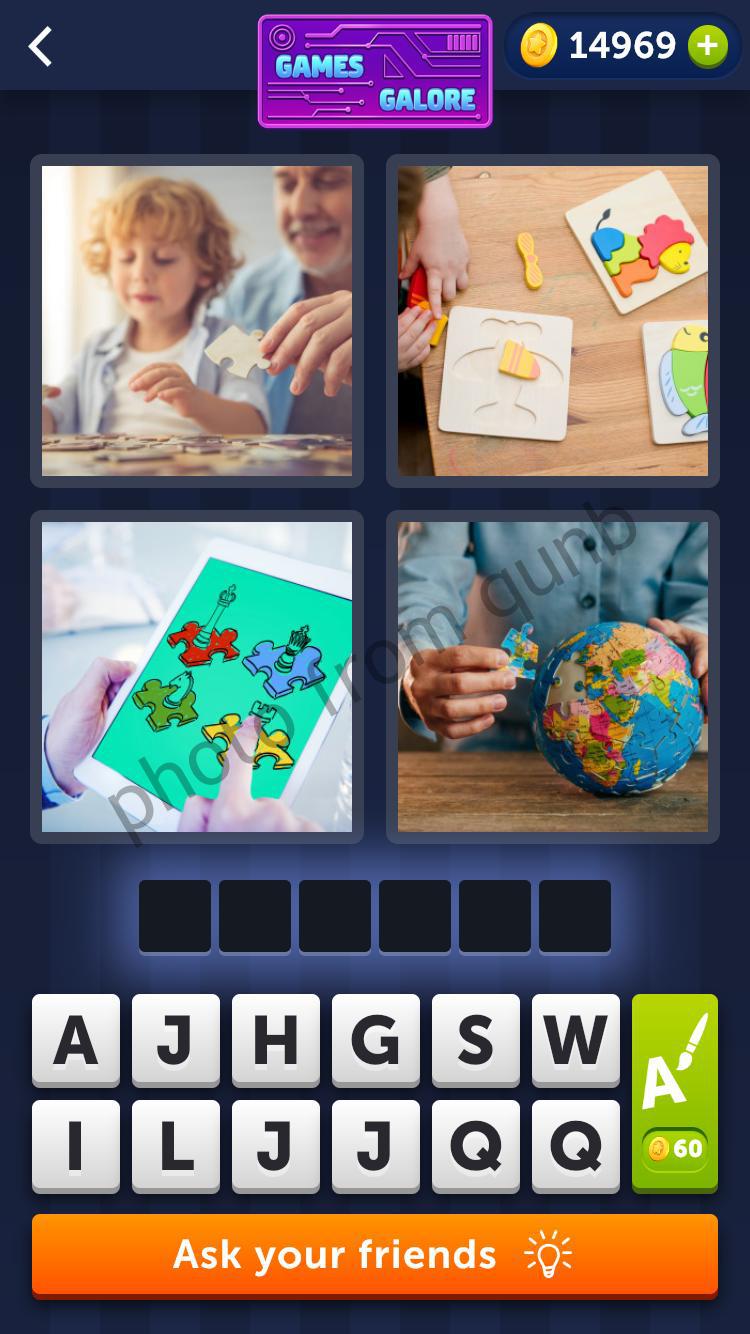Select the letter A tile
The width and height of the screenshot is (750, 1334).
[76, 1040]
